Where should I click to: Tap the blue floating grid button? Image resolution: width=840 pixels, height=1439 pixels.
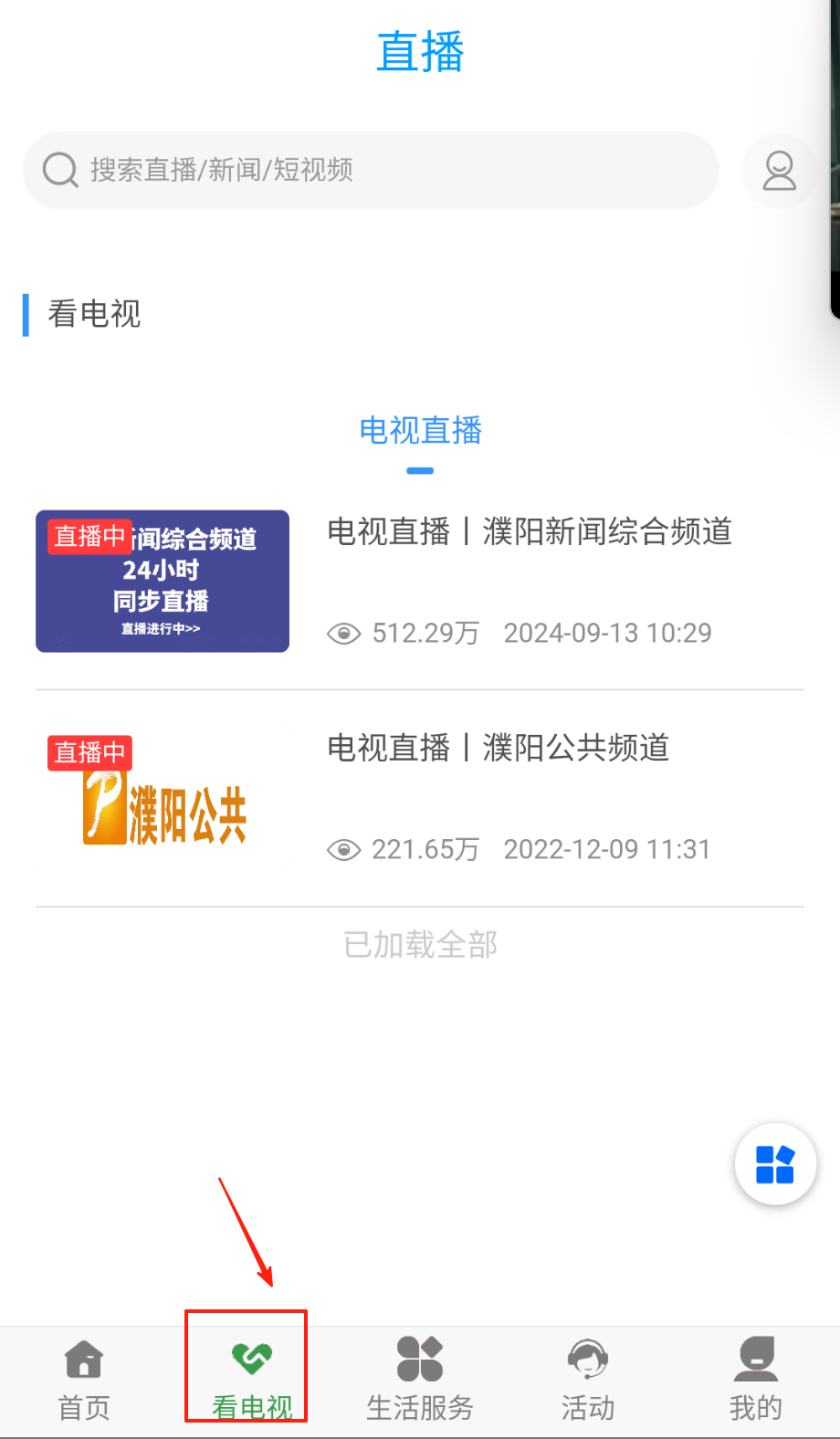point(775,1164)
